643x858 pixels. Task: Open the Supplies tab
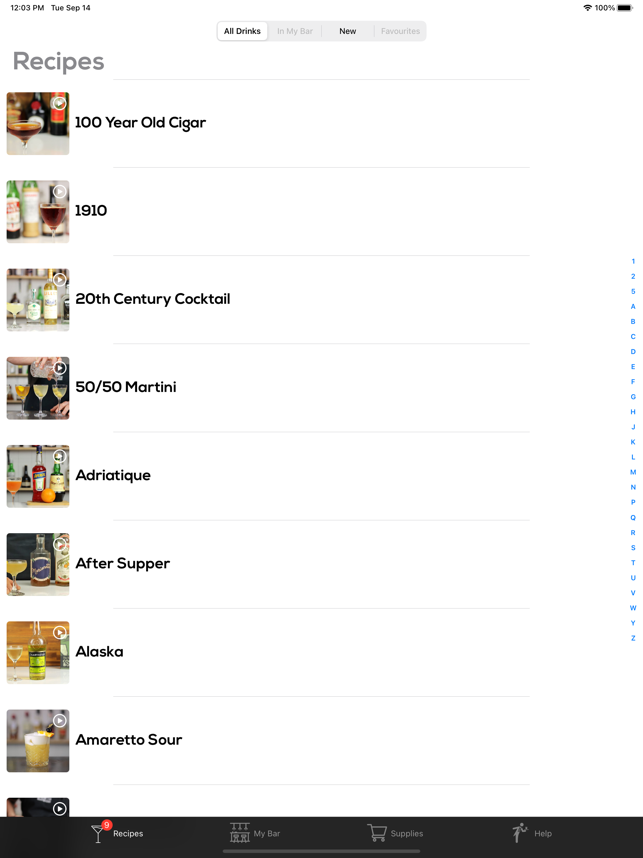click(395, 833)
